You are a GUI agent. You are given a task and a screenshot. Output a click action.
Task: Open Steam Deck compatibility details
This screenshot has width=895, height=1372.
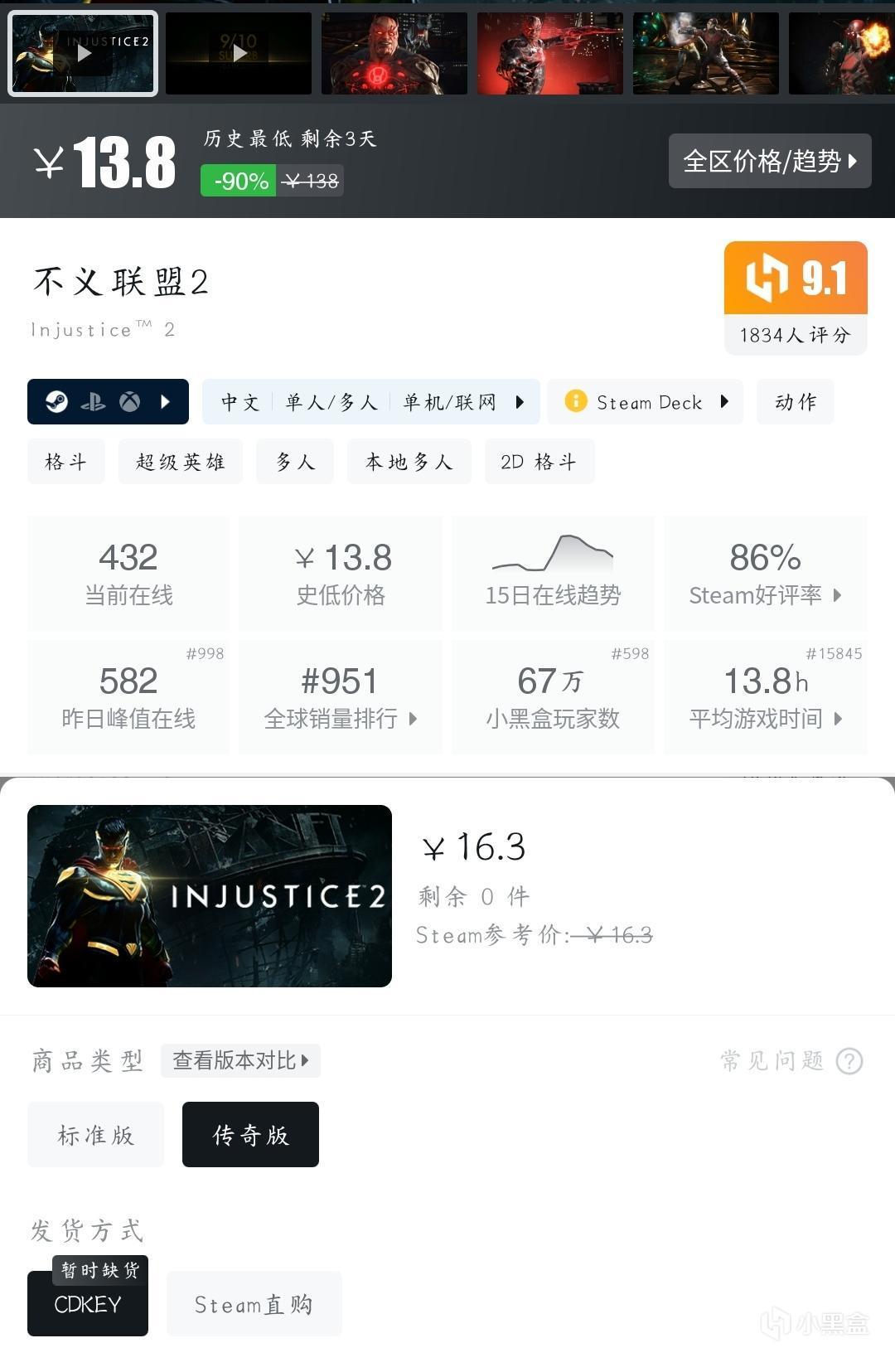point(646,402)
